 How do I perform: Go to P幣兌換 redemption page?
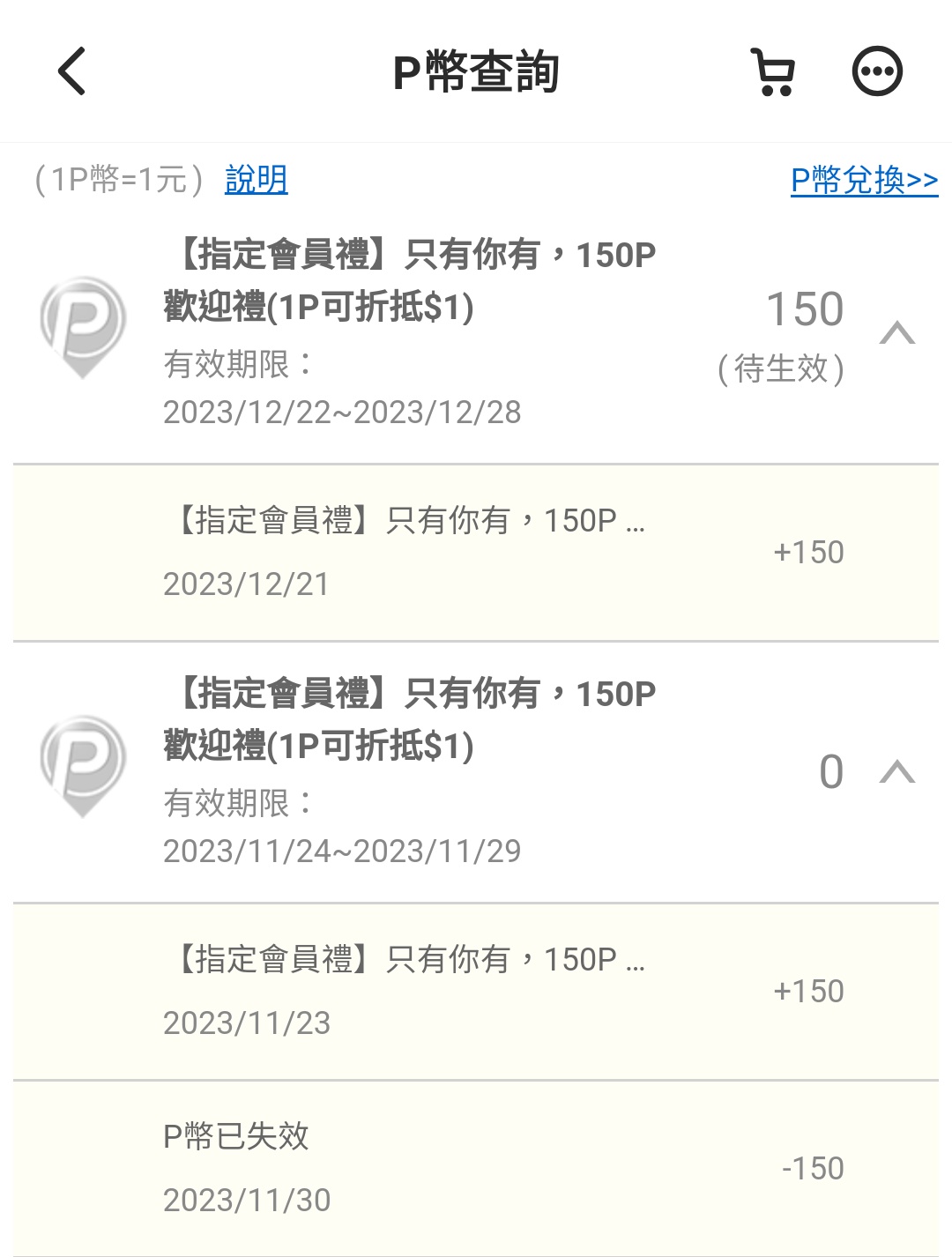point(864,181)
